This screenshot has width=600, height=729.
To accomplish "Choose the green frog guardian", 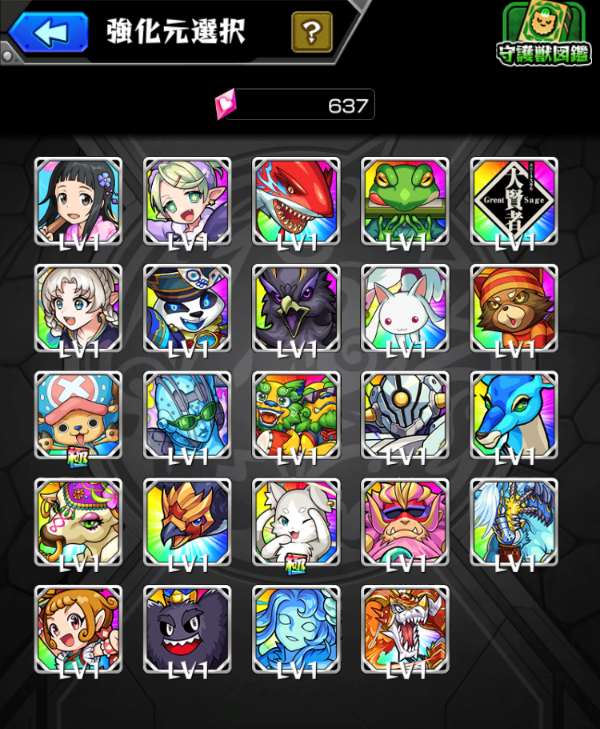I will tap(405, 201).
